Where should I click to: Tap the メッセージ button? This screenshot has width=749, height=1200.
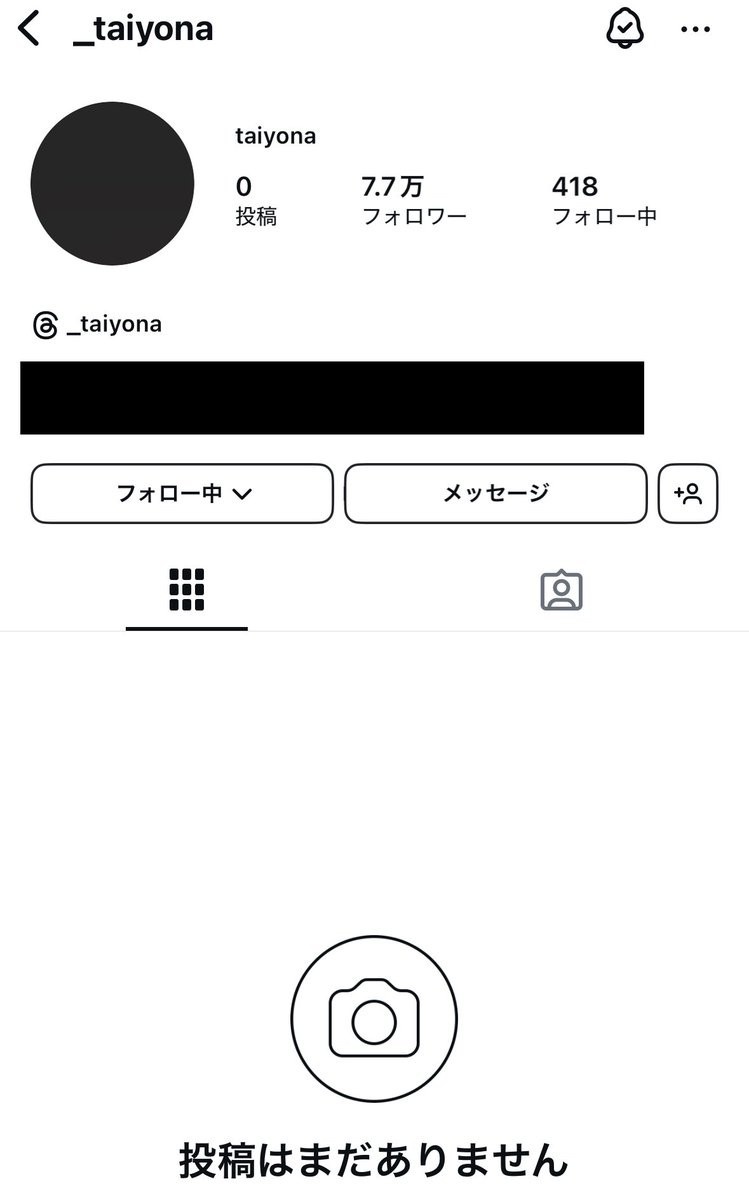point(496,493)
